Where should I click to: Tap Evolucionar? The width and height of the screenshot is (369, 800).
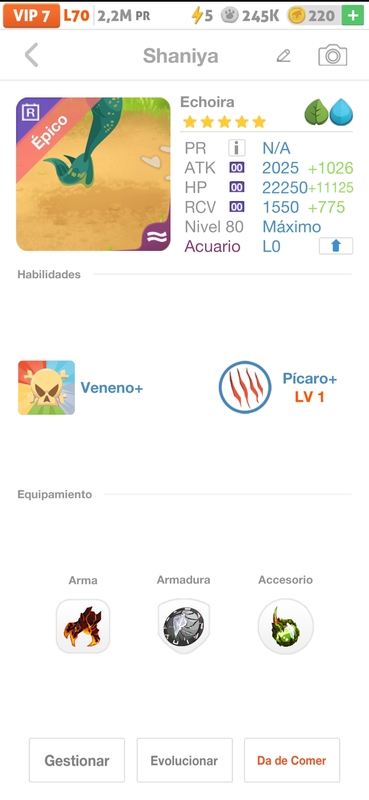click(x=184, y=760)
